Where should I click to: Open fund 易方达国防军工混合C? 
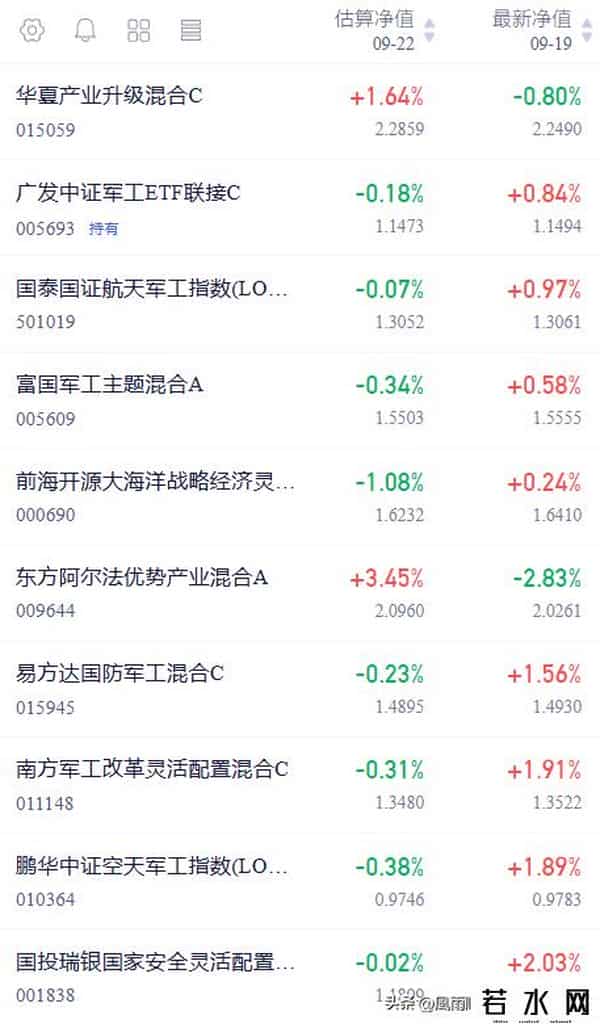pos(120,674)
